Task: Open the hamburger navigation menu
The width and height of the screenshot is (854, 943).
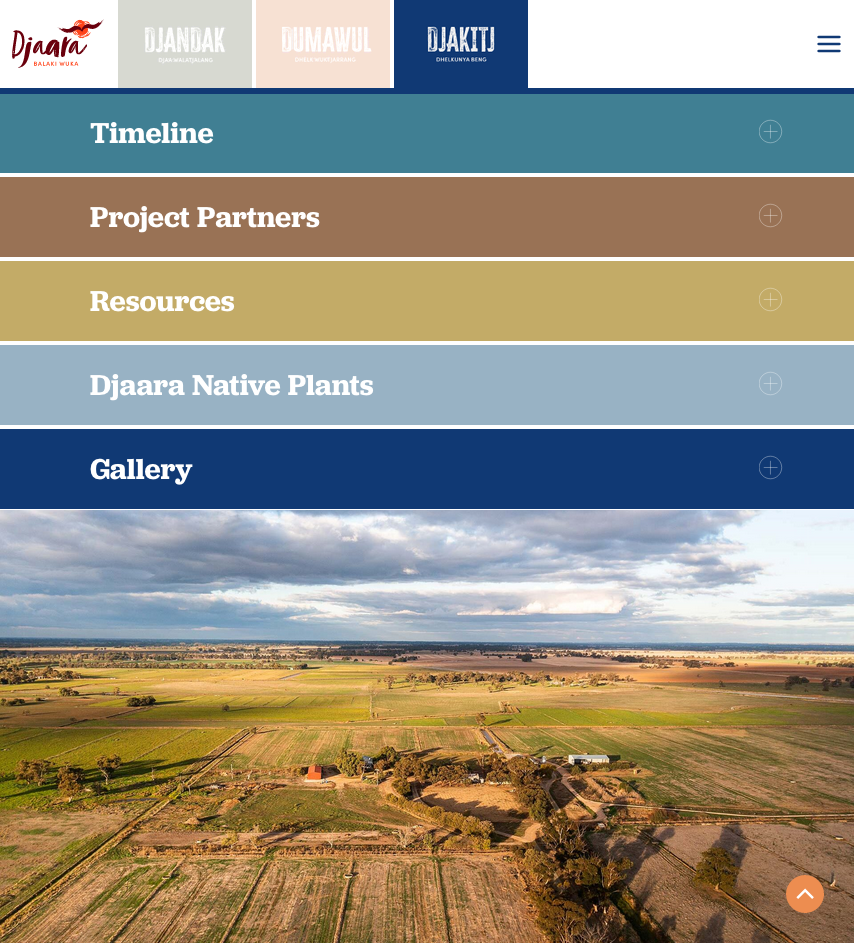Action: click(828, 44)
